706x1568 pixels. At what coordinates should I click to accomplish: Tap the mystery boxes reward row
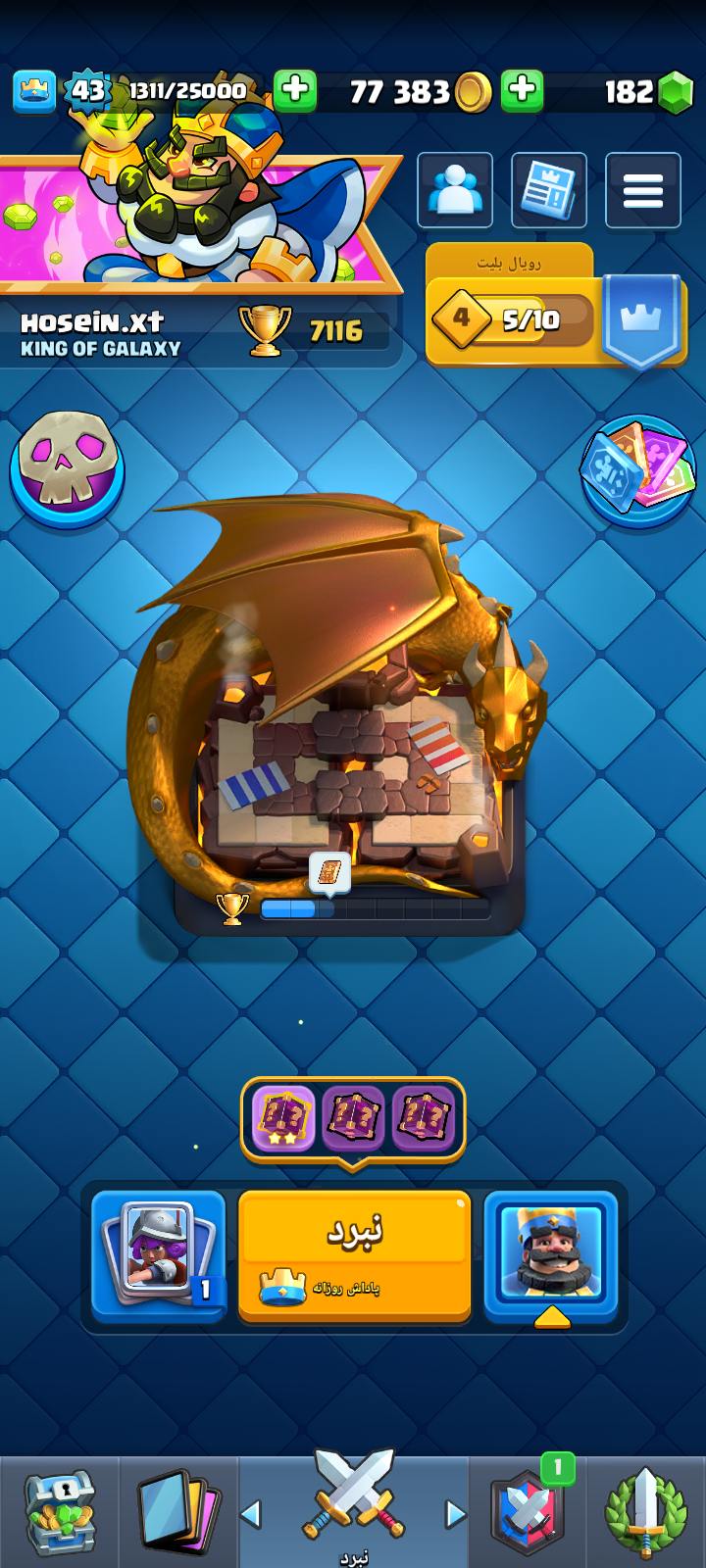353,1117
